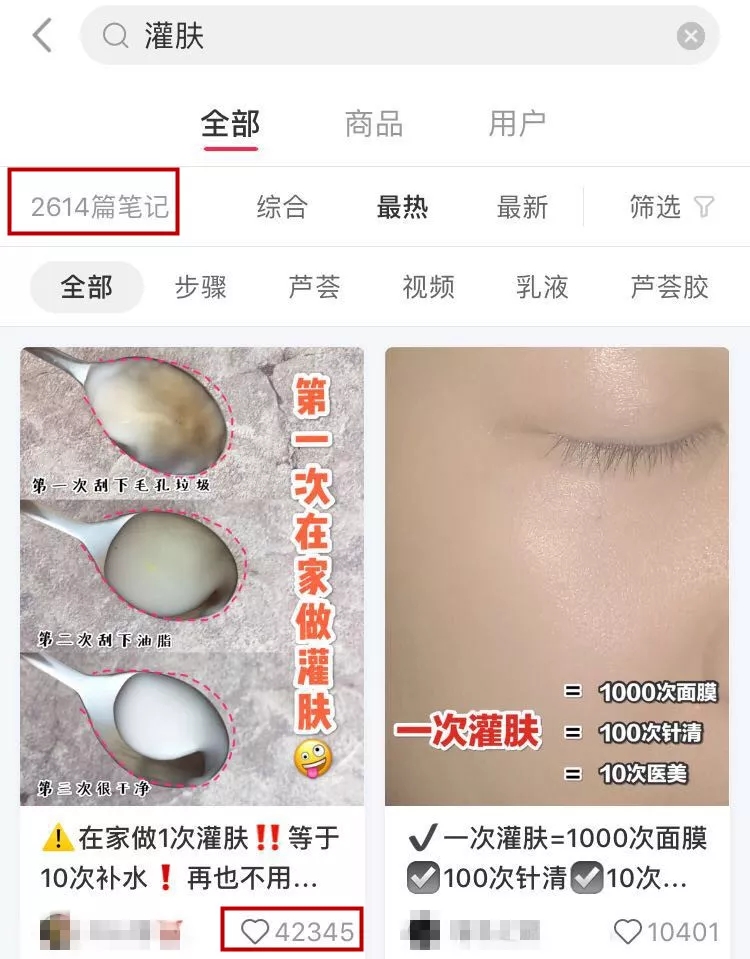Open the 筛选 filter options
The width and height of the screenshot is (750, 959).
point(671,207)
